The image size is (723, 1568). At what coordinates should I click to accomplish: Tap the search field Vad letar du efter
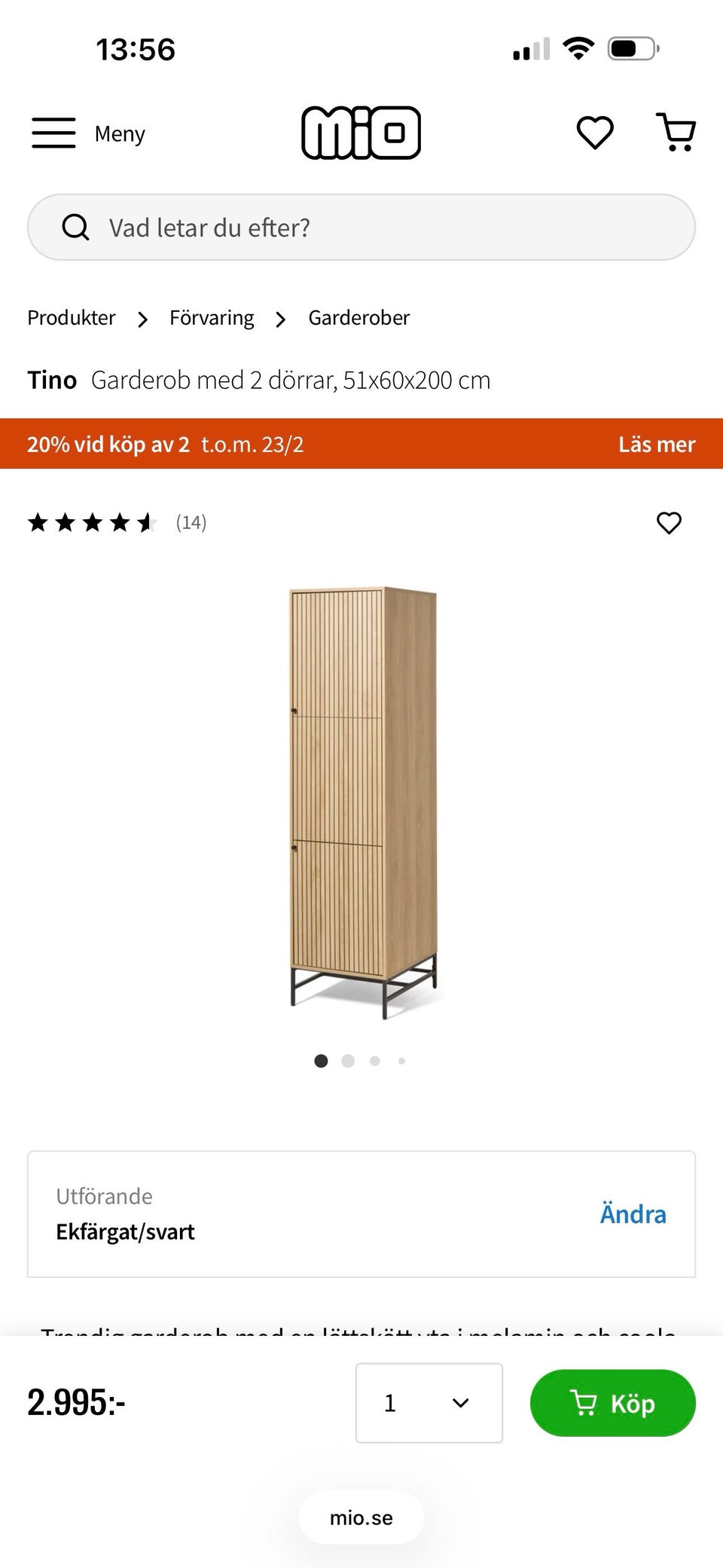[x=211, y=227]
